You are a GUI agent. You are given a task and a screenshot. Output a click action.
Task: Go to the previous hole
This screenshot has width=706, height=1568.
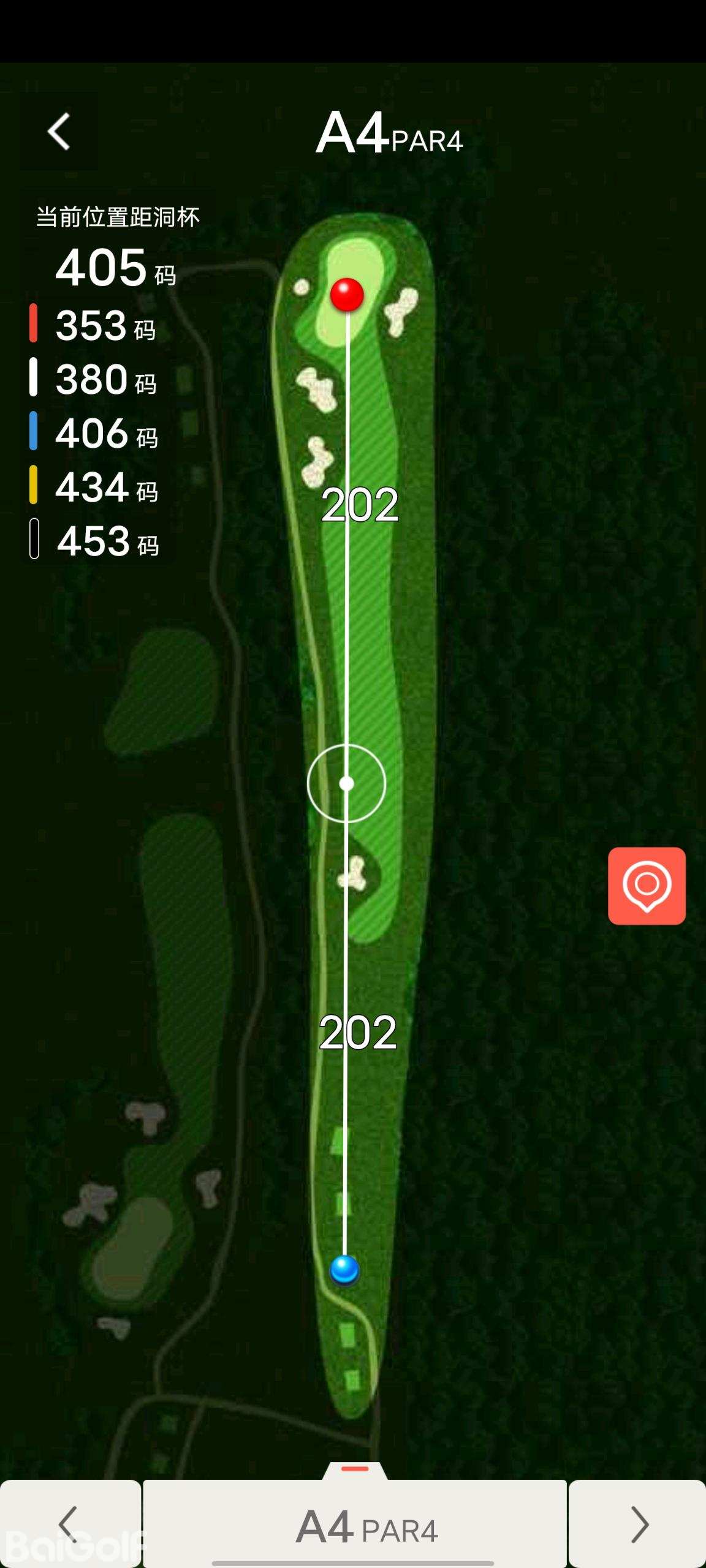point(70,1524)
